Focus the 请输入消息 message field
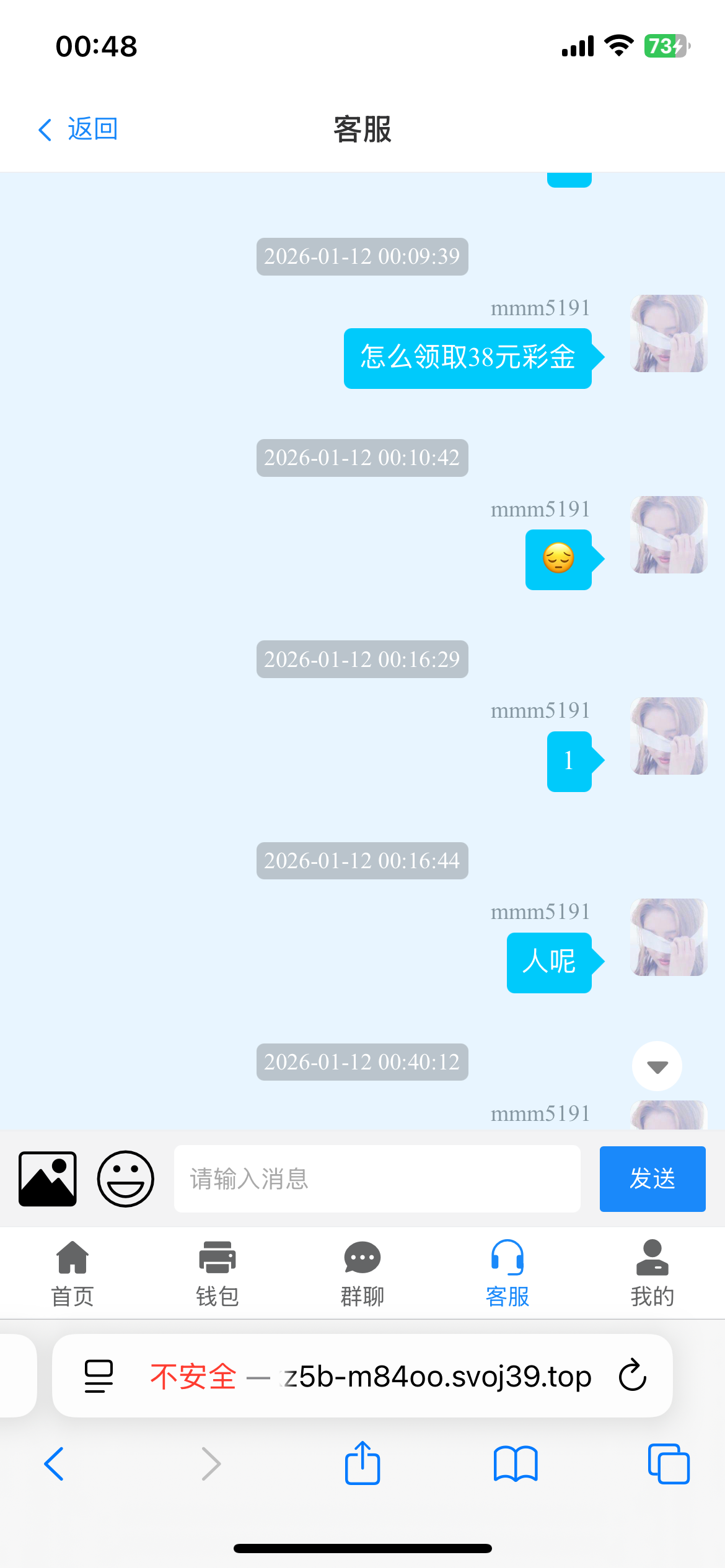 [x=377, y=1178]
